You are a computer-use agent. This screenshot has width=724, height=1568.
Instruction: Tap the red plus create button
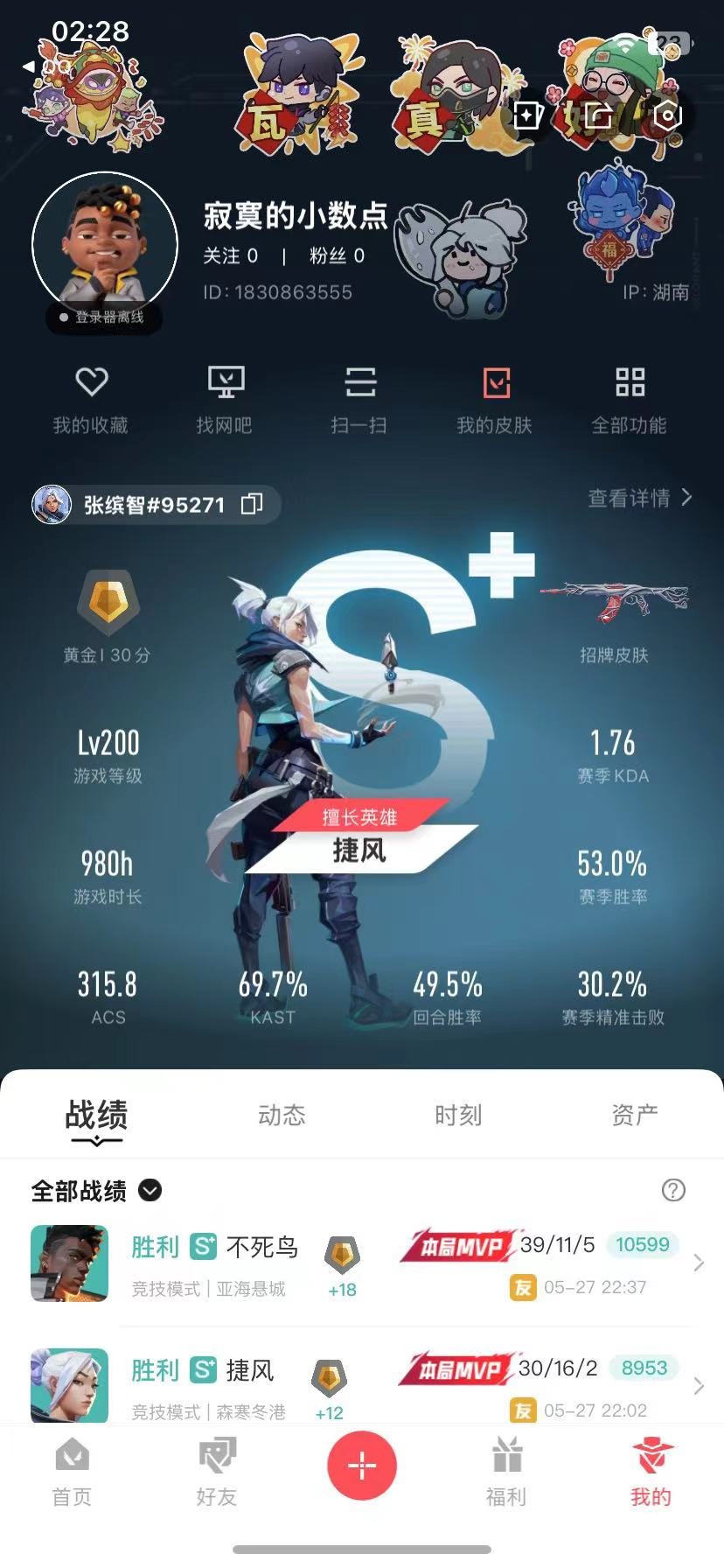click(x=362, y=1465)
